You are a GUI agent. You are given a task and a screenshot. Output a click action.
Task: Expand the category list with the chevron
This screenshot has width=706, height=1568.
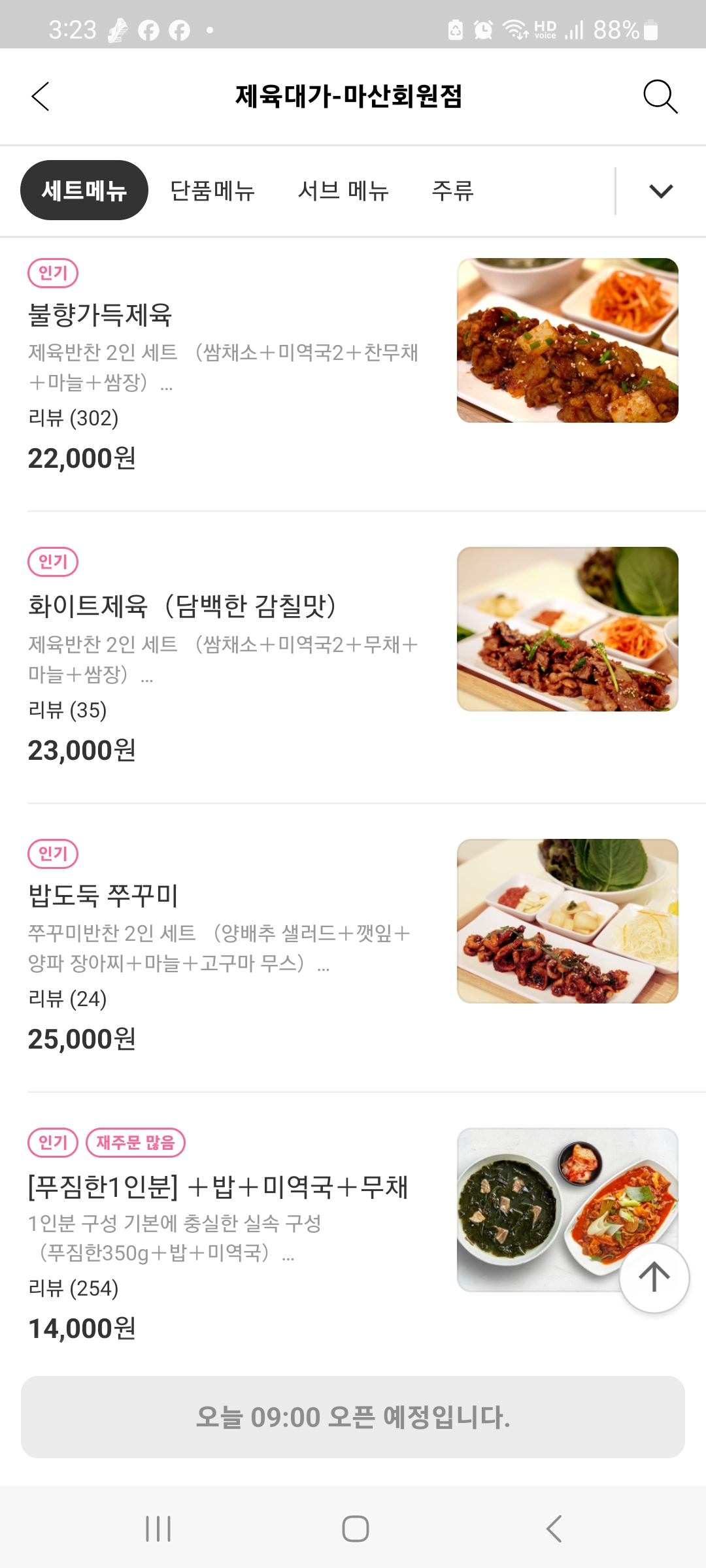click(x=660, y=191)
